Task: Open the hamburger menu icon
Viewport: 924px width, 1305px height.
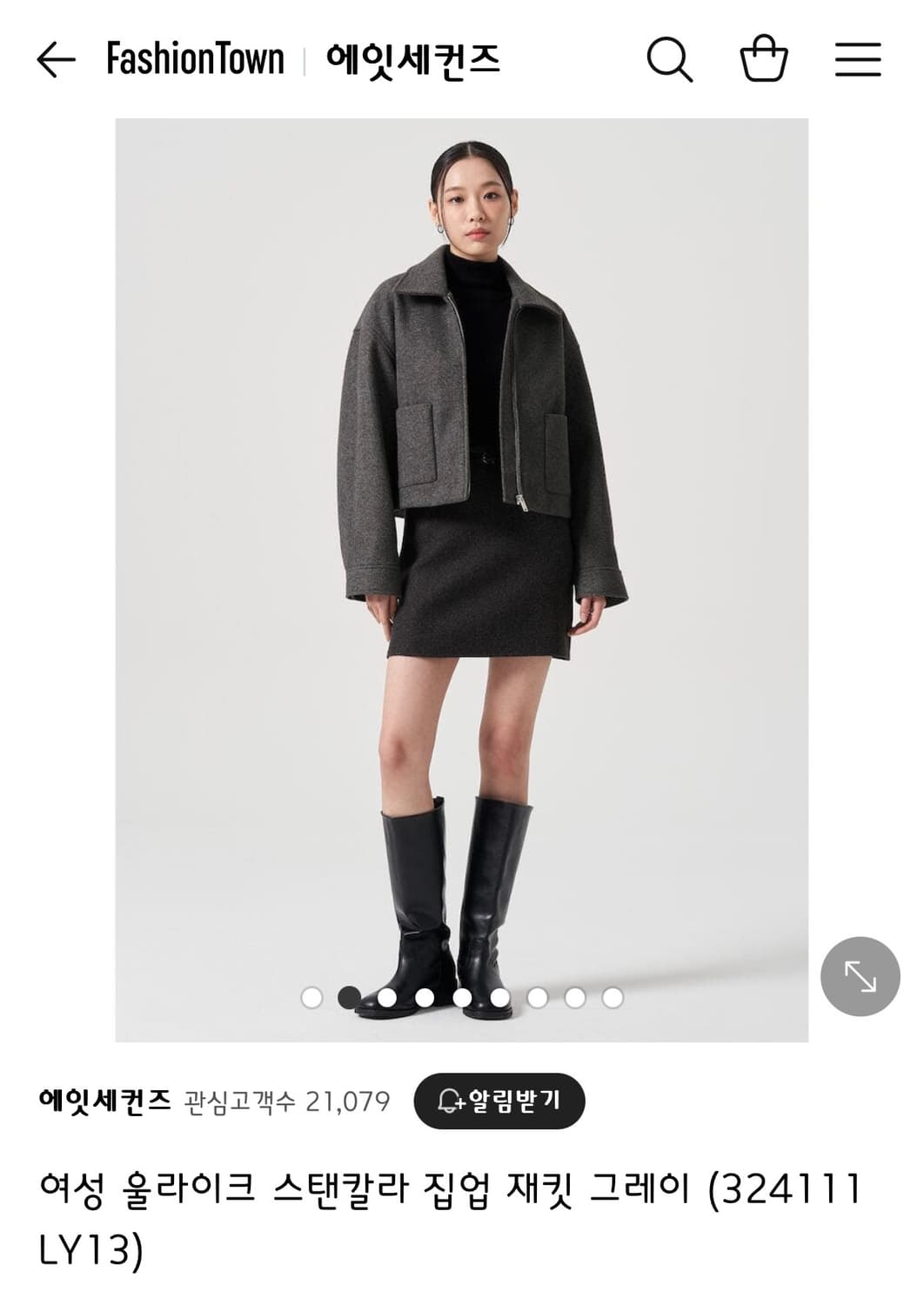Action: point(858,61)
